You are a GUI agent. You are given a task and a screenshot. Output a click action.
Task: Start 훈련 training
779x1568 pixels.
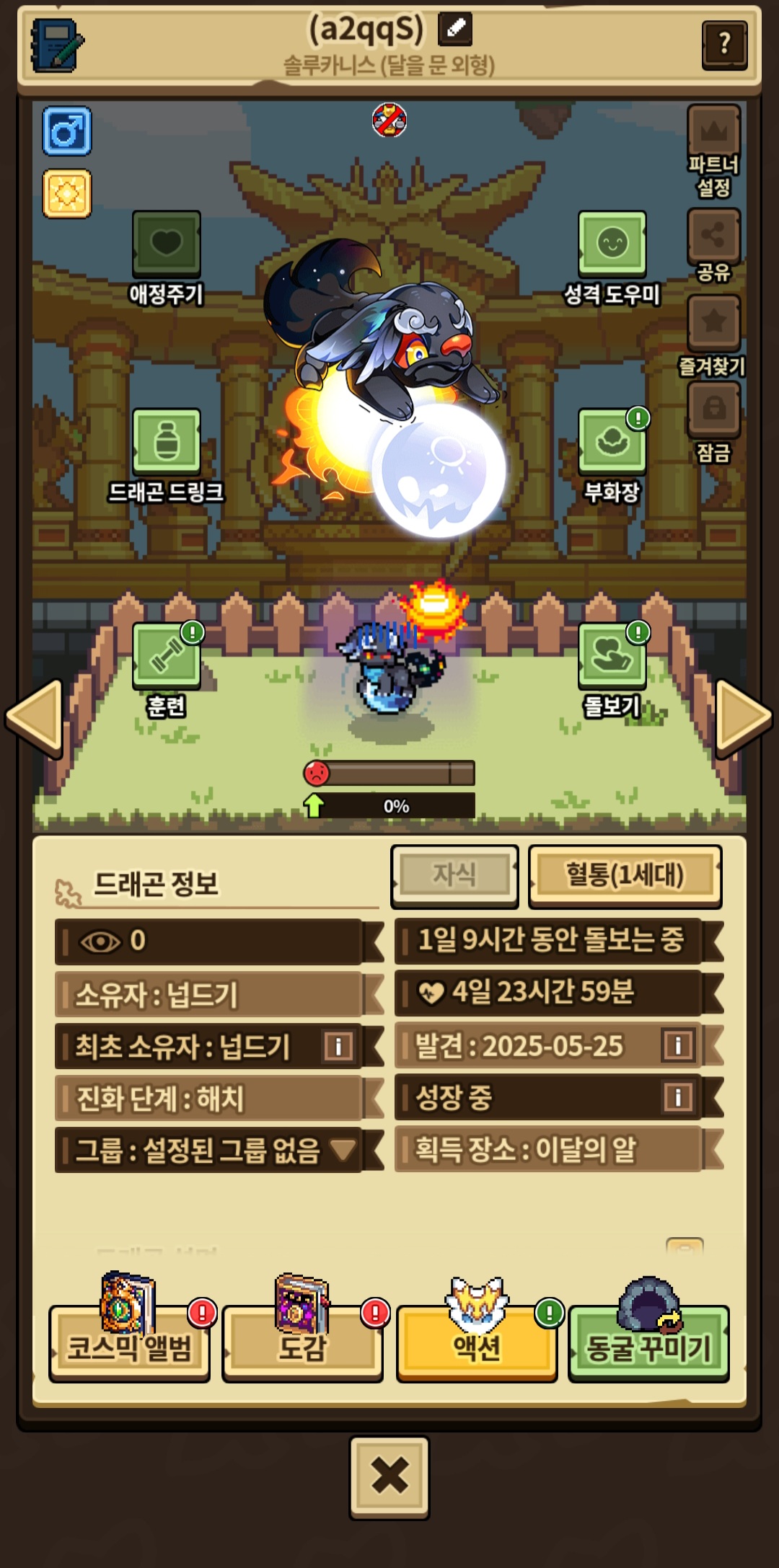[x=166, y=655]
